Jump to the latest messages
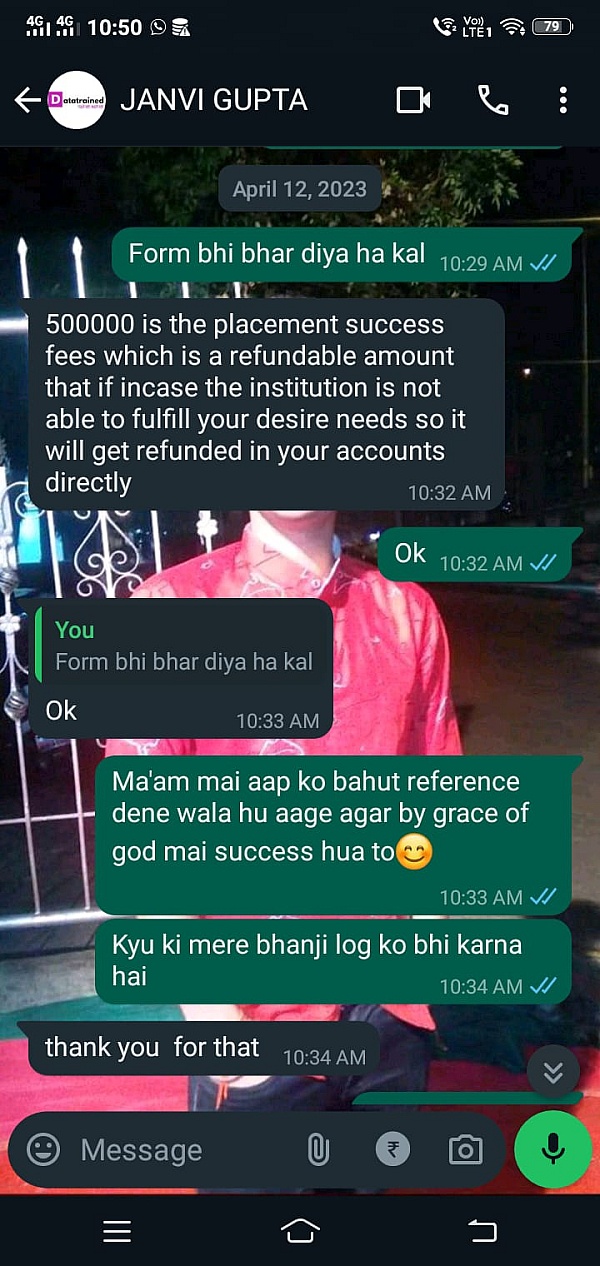Image resolution: width=600 pixels, height=1266 pixels. (x=553, y=1073)
